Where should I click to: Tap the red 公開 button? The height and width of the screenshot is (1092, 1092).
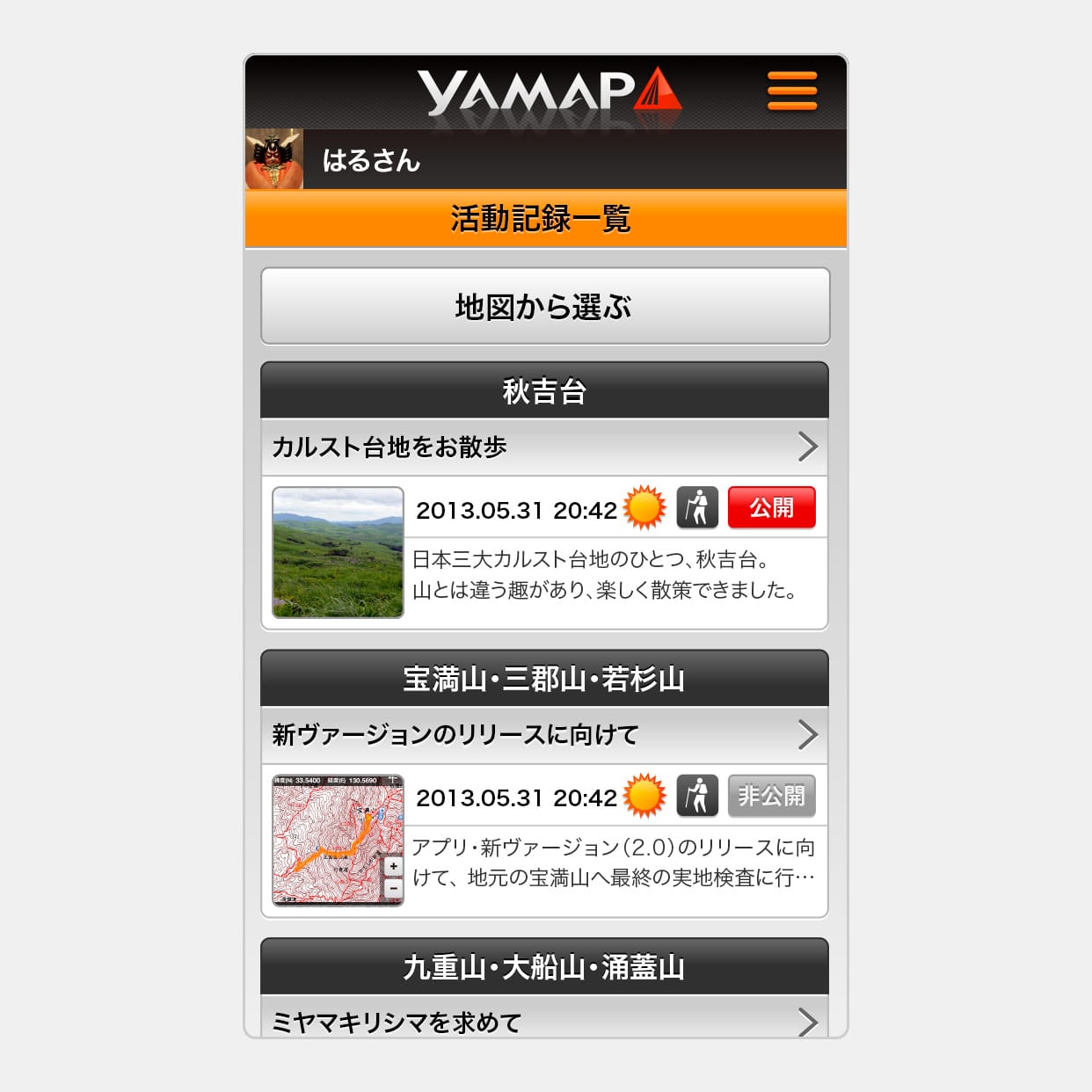pos(771,508)
